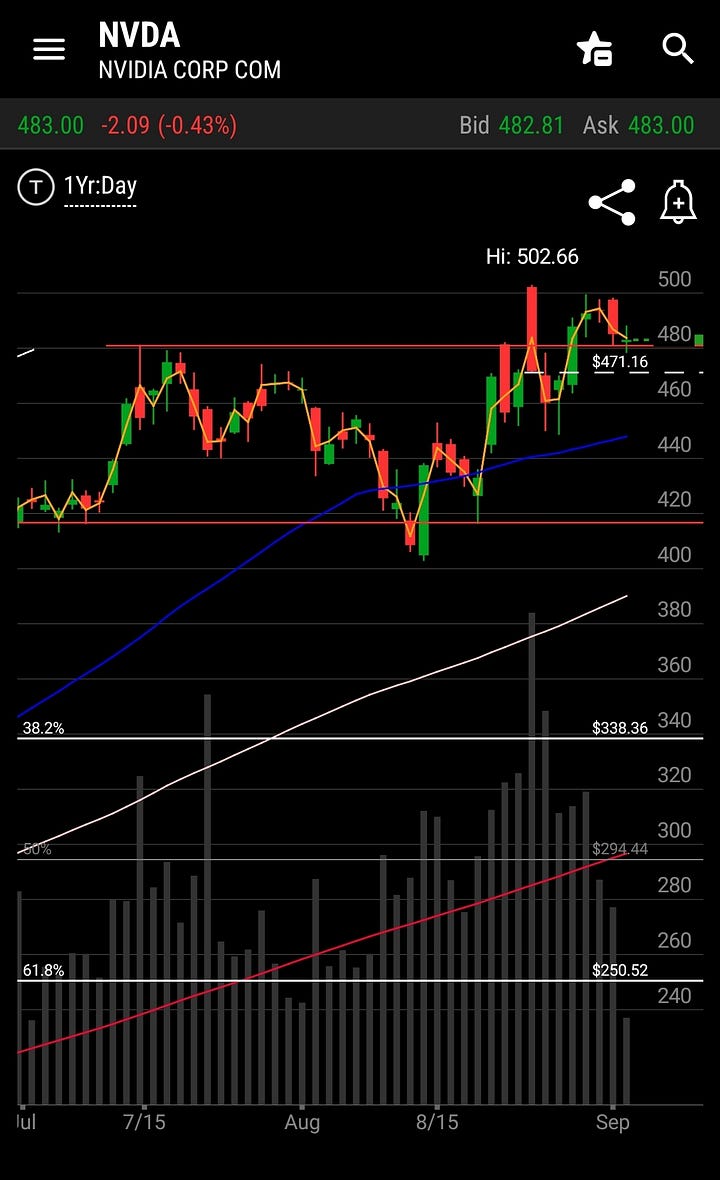Open the hamburger navigation menu
Image resolution: width=720 pixels, height=1180 pixels.
49,49
